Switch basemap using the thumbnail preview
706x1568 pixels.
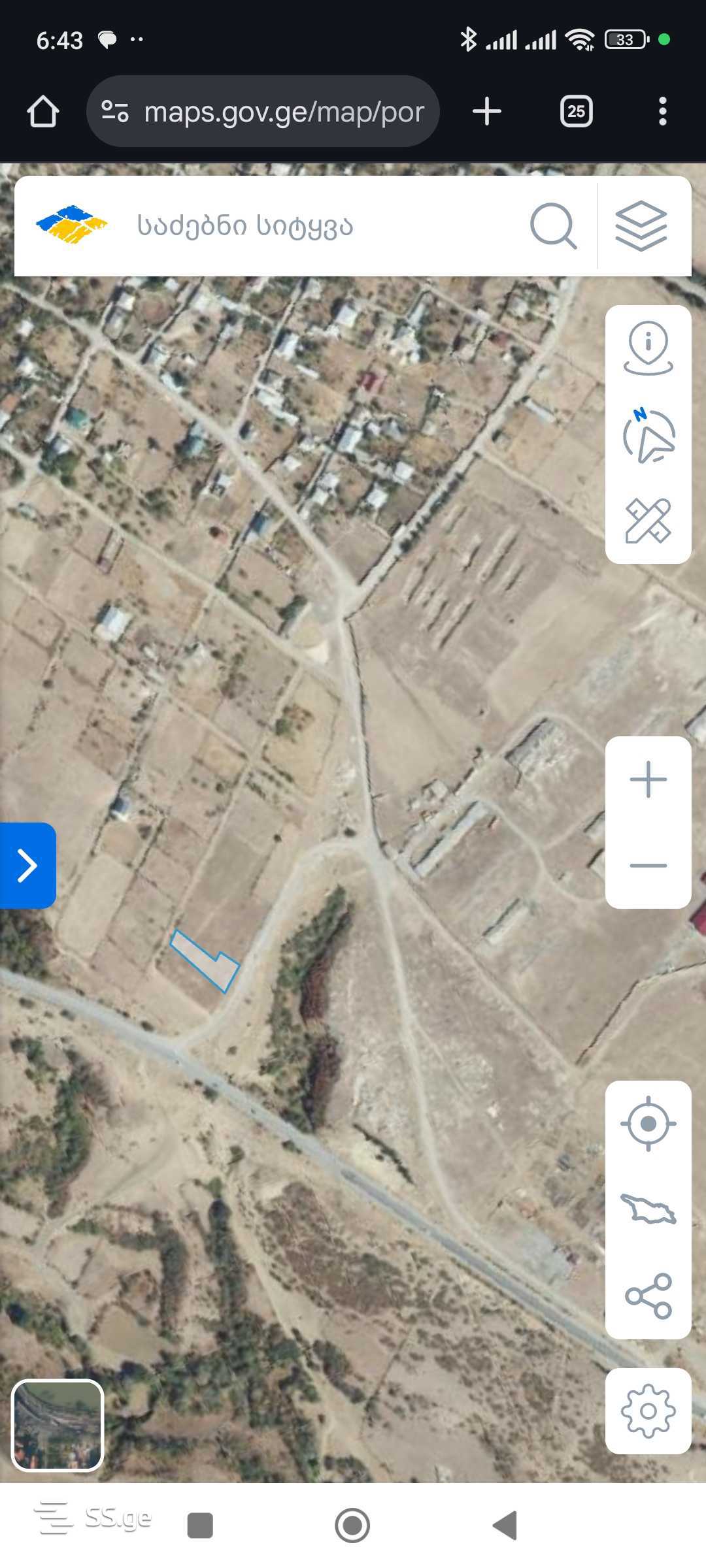[58, 1425]
